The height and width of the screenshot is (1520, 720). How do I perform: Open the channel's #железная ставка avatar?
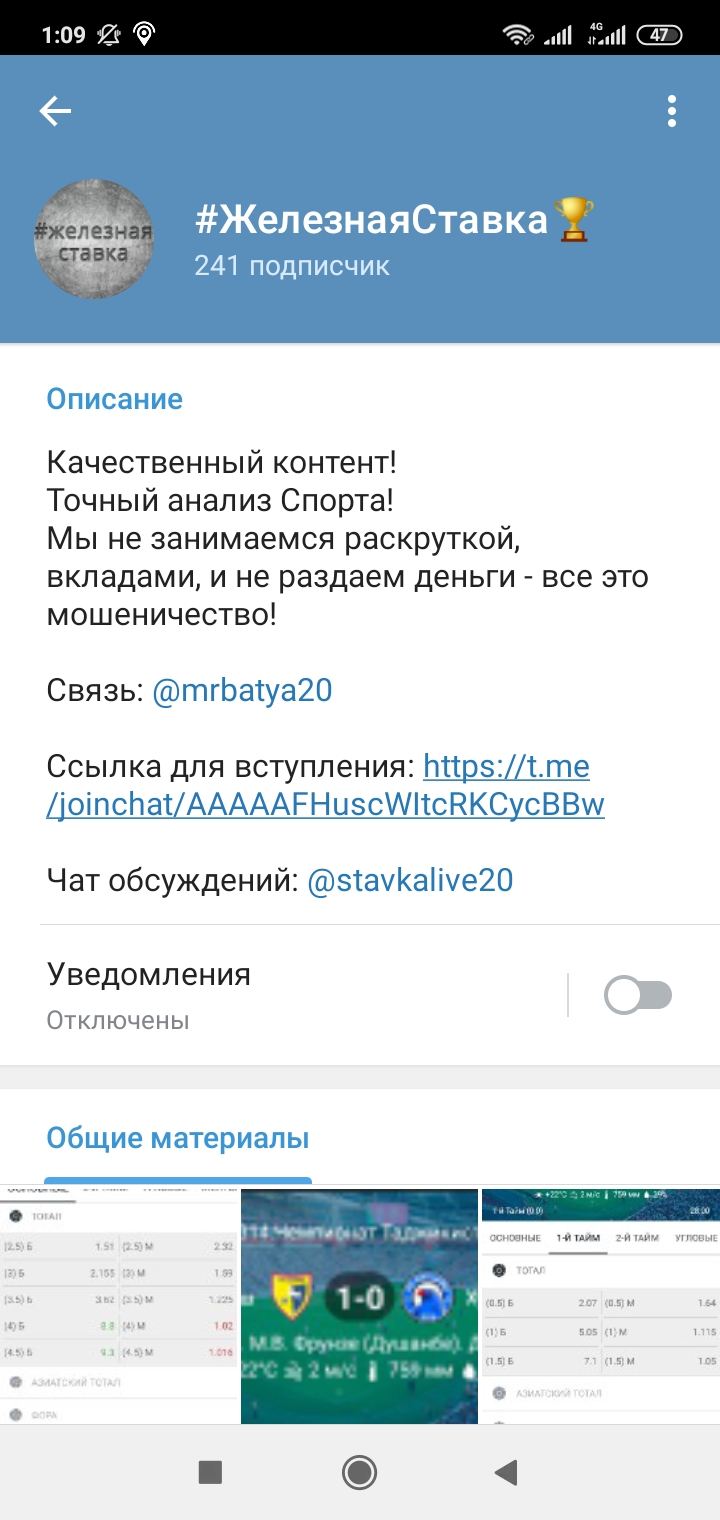(x=94, y=239)
